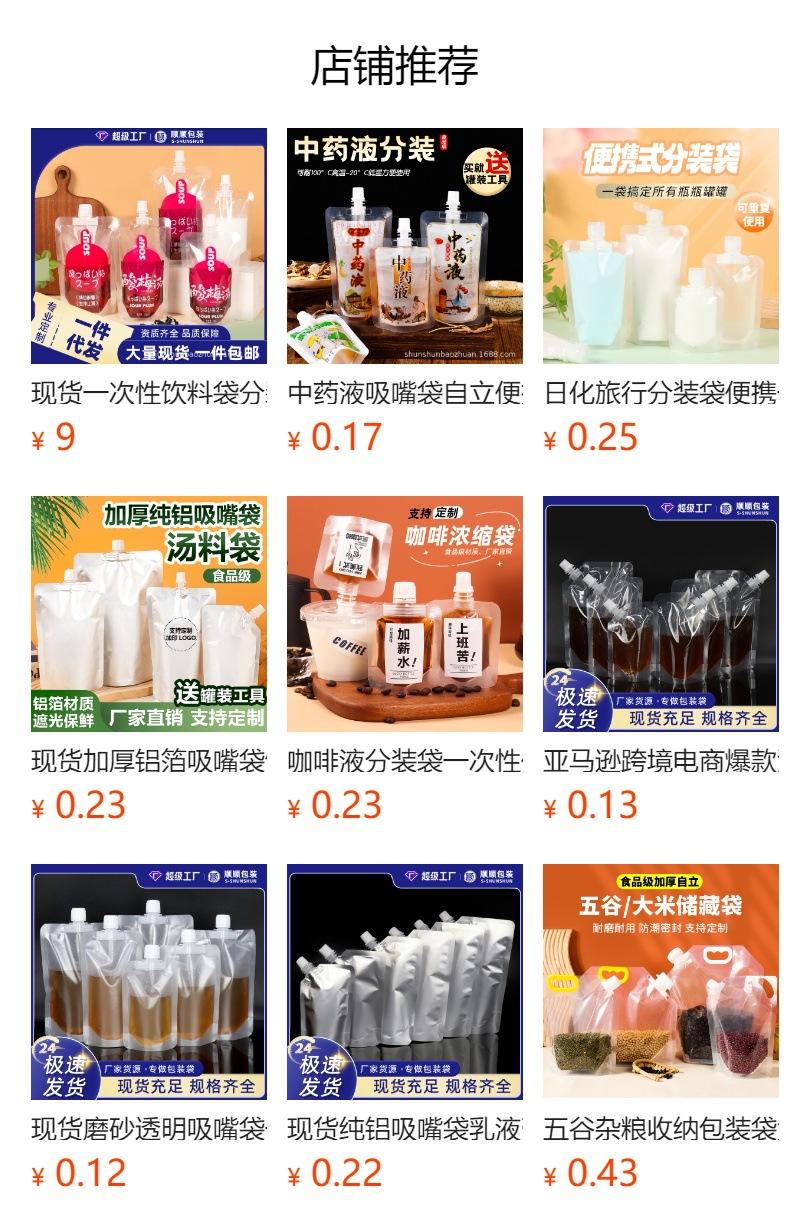Select the 现货纯铝吸嘴袋乳液 item
This screenshot has width=790, height=1232.
tap(405, 1028)
